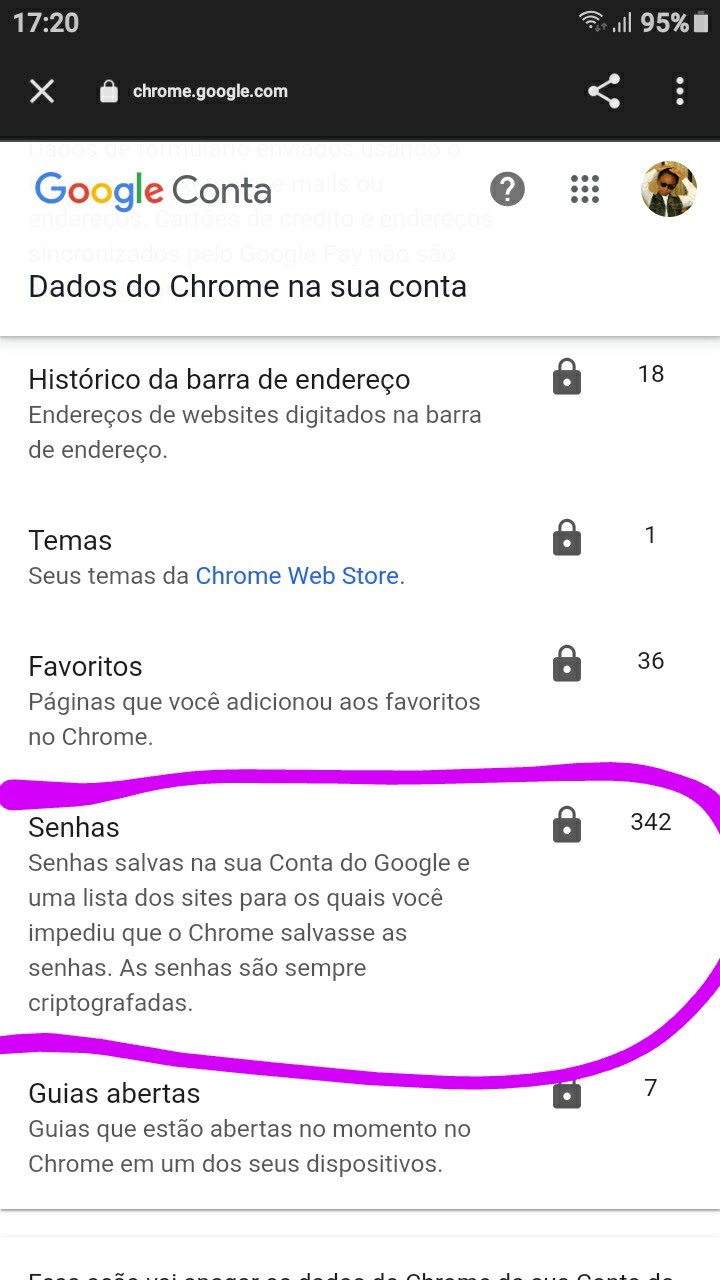Click the lock icon next to Senhas
Screen dimensions: 720x1280
pyautogui.click(x=566, y=823)
